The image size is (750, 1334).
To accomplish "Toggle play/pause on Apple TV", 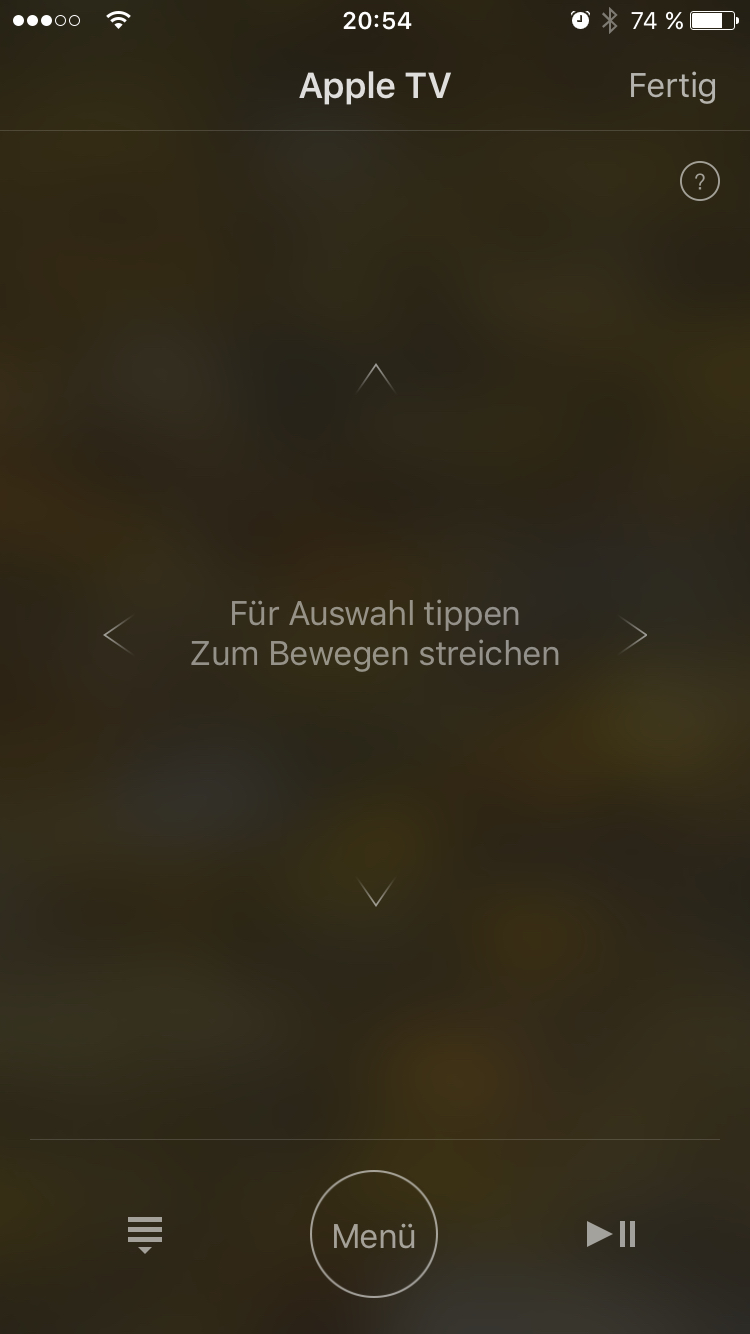I will (x=611, y=1234).
